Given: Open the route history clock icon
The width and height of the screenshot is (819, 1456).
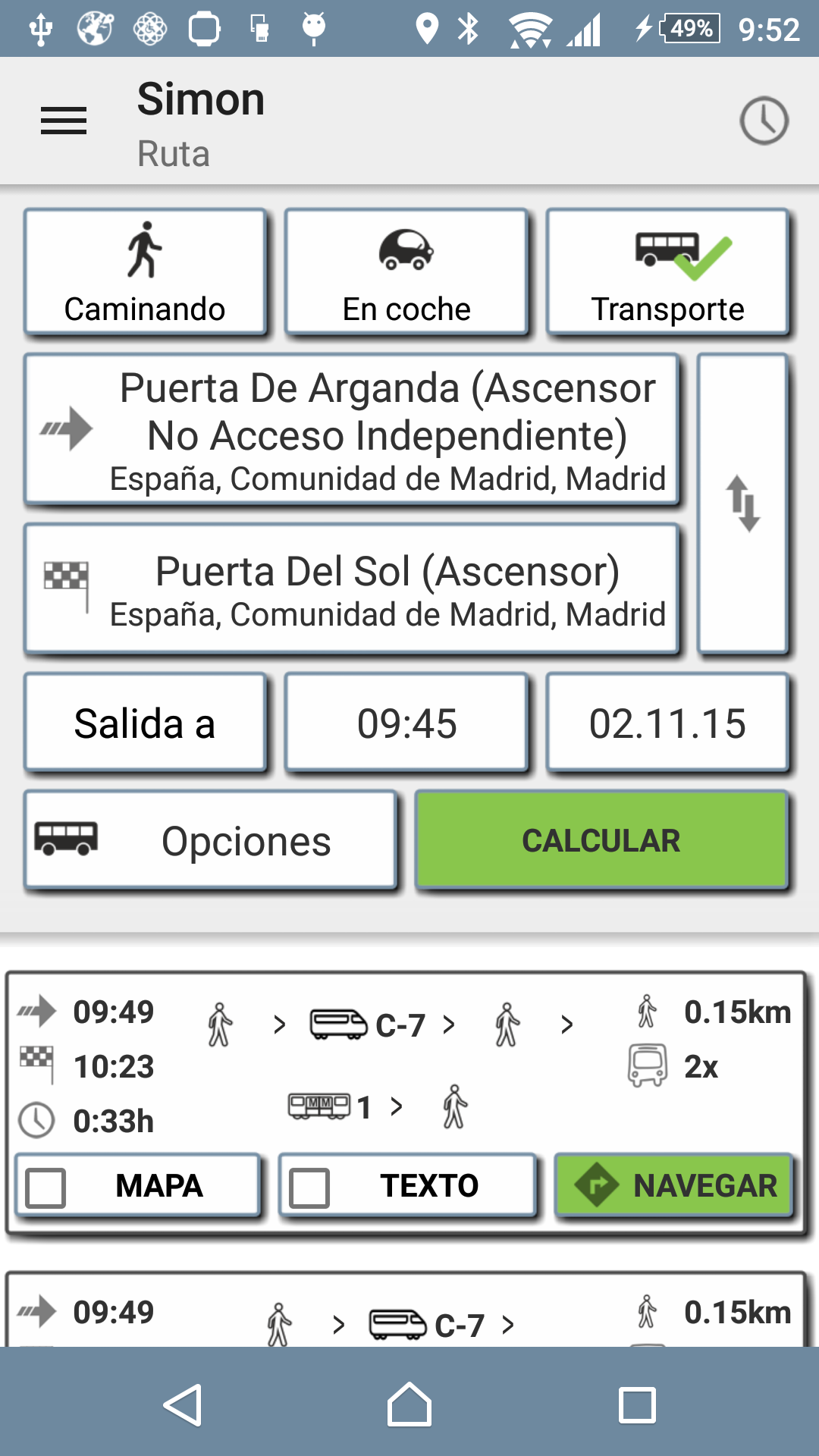Looking at the screenshot, I should coord(764,121).
